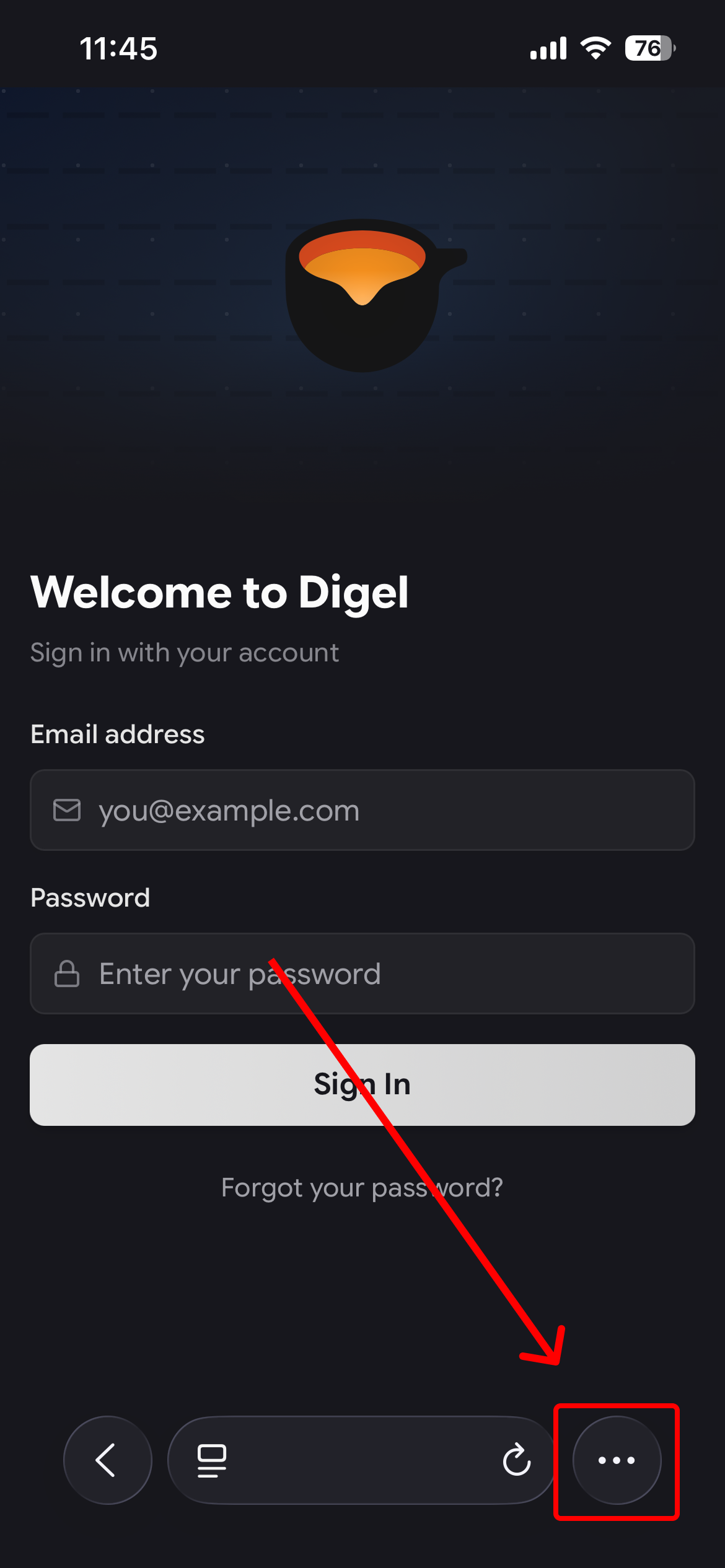
Task: Open the Forgot your password link
Action: click(362, 1188)
